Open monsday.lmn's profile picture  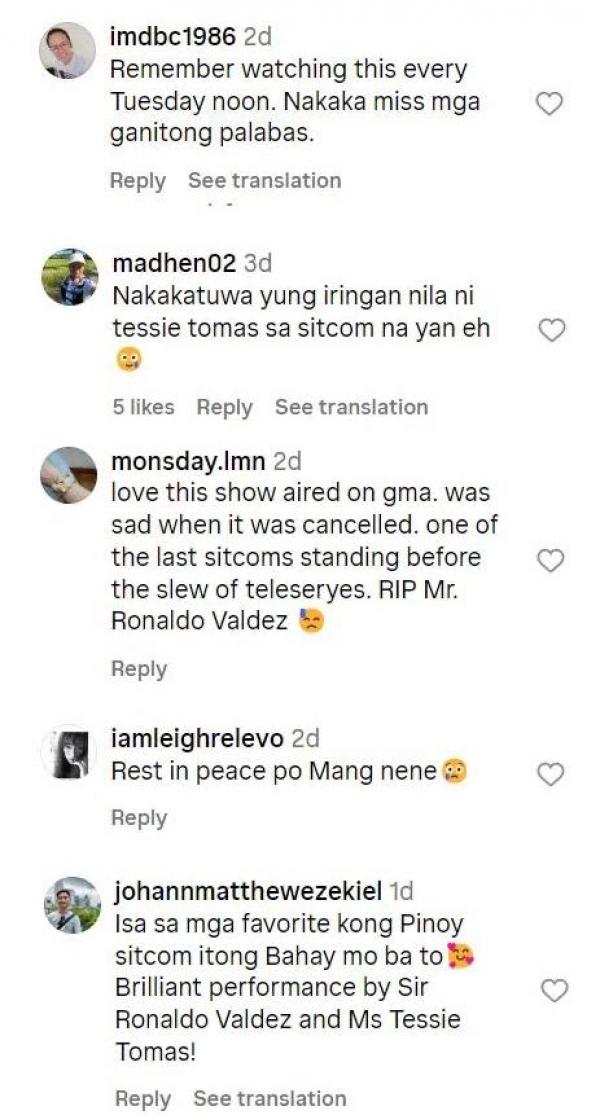point(69,474)
